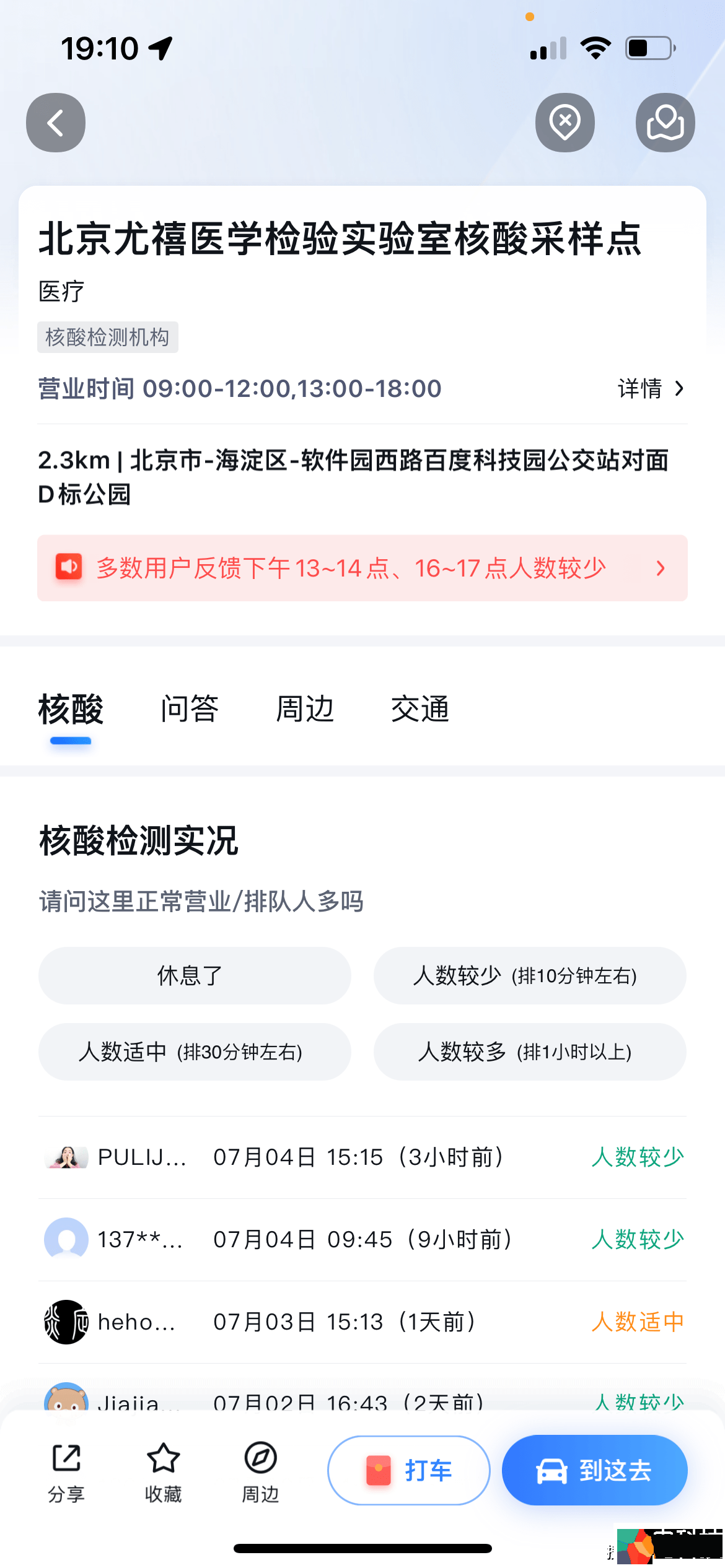Image resolution: width=725 pixels, height=1568 pixels.
Task: Open 周边 in the bottom bar
Action: [x=260, y=1473]
